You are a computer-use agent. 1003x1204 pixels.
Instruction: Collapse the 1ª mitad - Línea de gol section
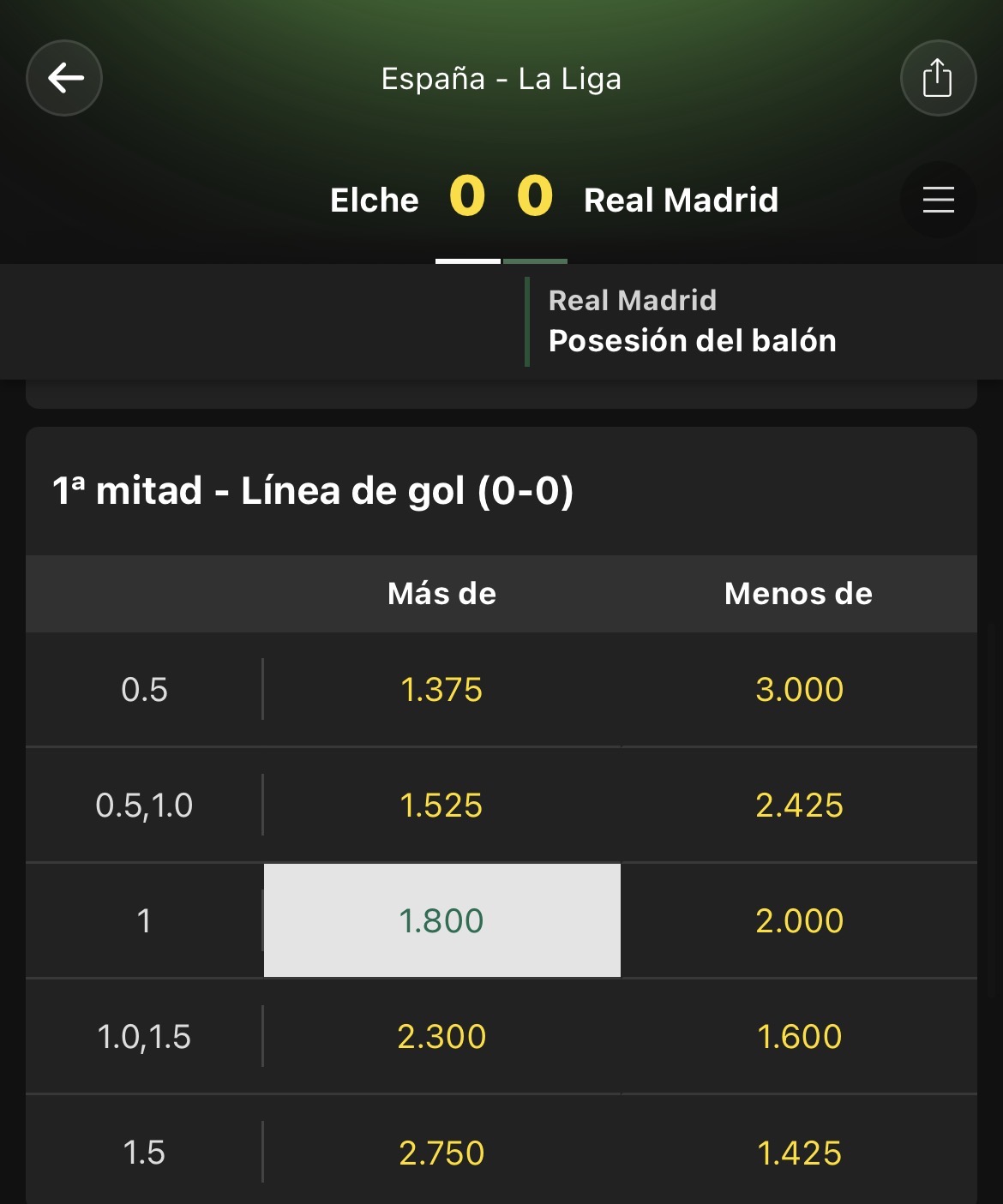501,491
